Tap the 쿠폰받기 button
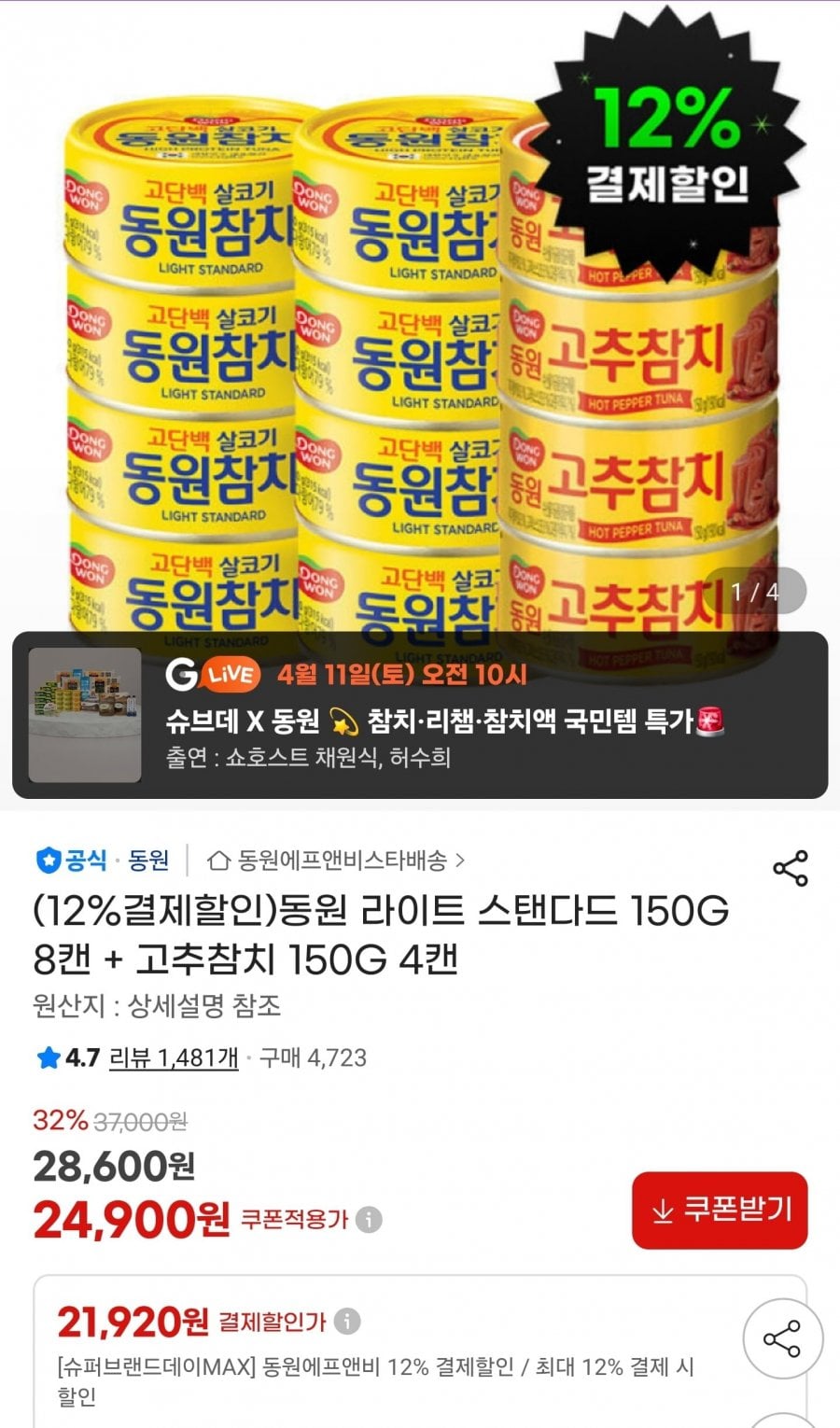 (x=720, y=1210)
